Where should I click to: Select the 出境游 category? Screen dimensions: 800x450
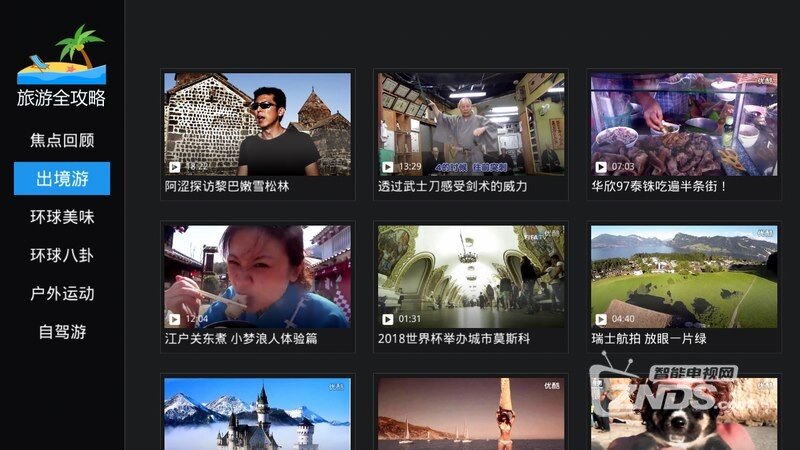pyautogui.click(x=62, y=179)
